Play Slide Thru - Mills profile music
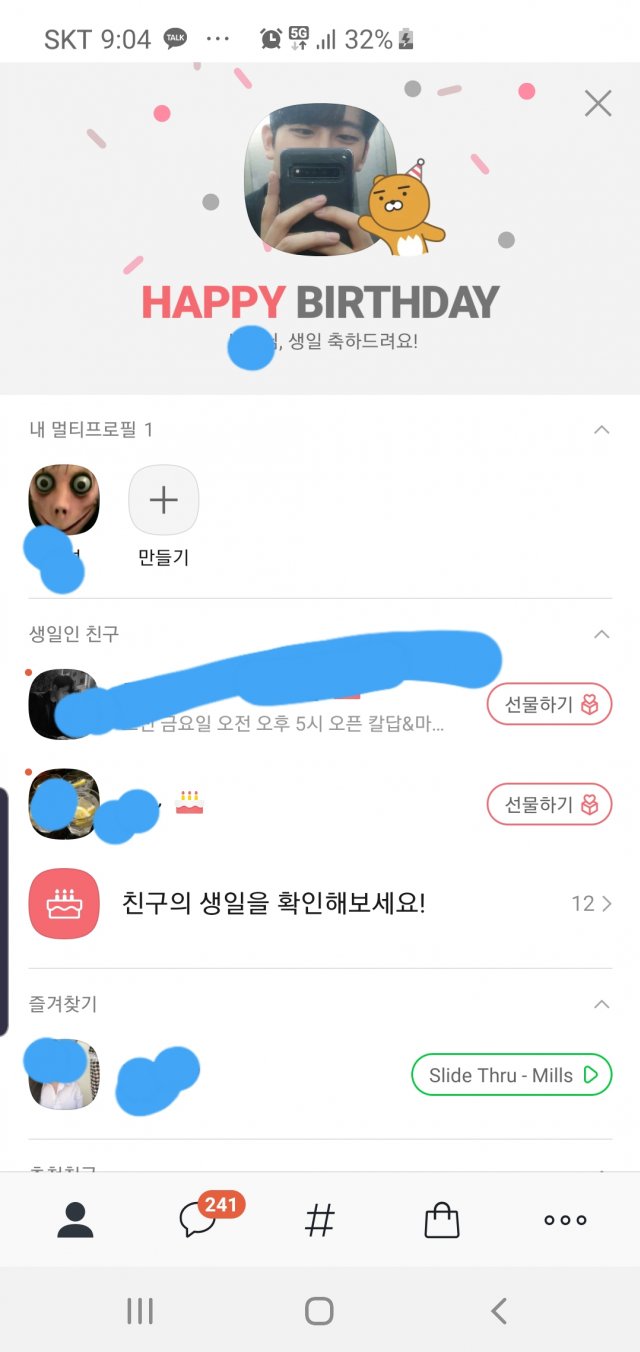 [x=511, y=1075]
